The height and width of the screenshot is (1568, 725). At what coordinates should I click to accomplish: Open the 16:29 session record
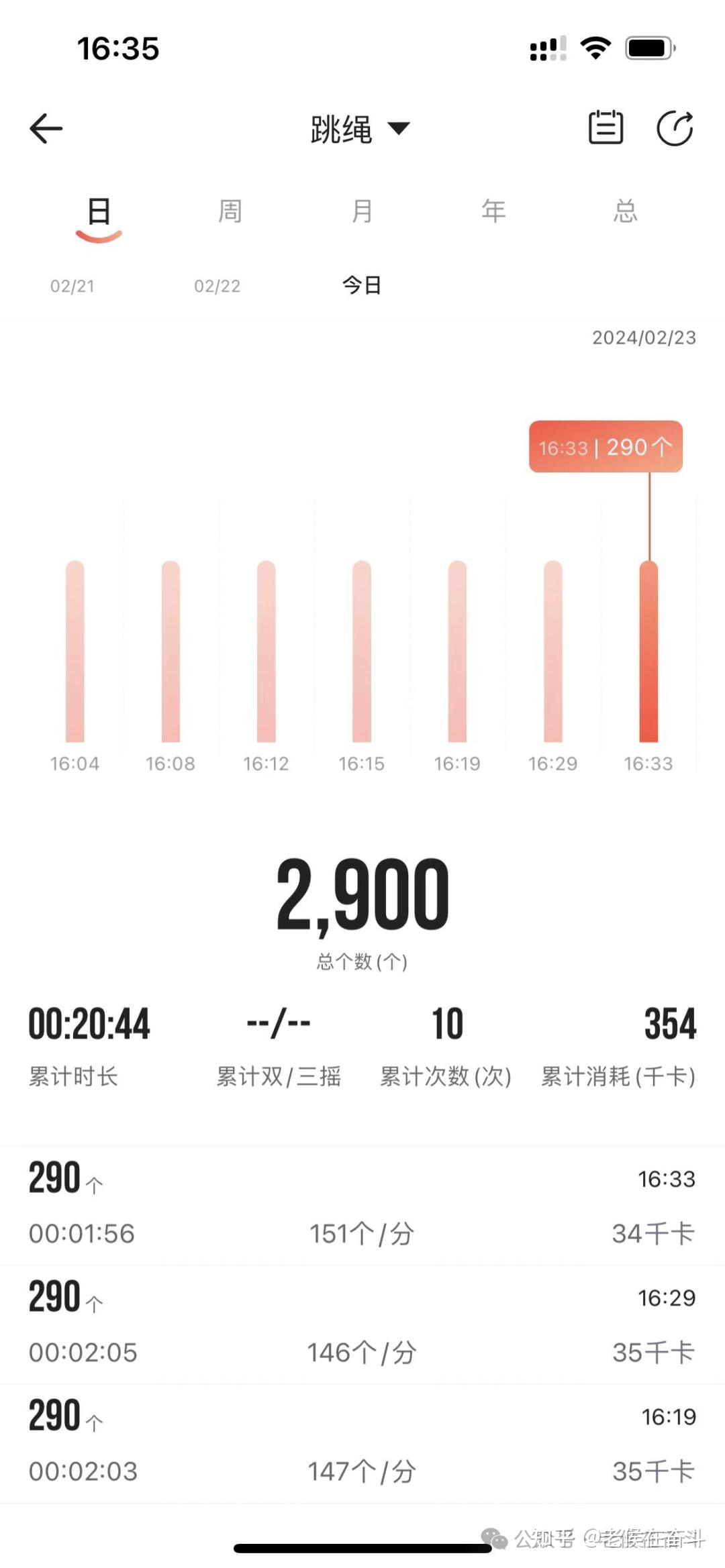click(362, 1324)
